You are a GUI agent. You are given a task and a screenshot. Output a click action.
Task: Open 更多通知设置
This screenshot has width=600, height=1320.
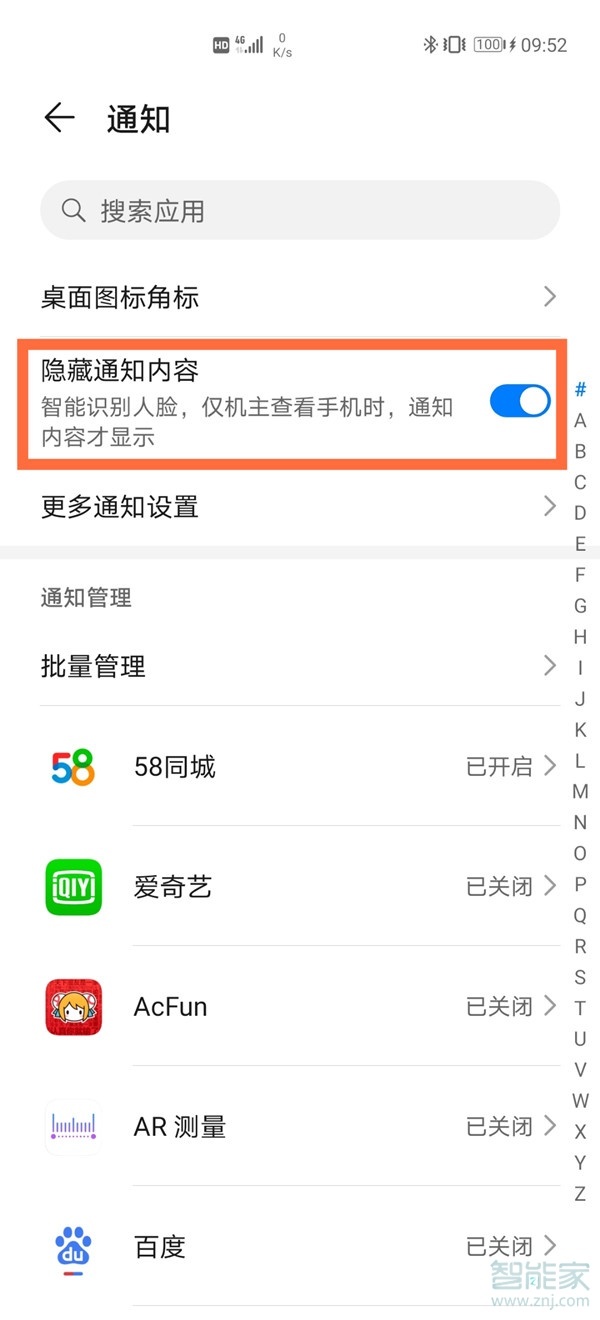point(299,507)
